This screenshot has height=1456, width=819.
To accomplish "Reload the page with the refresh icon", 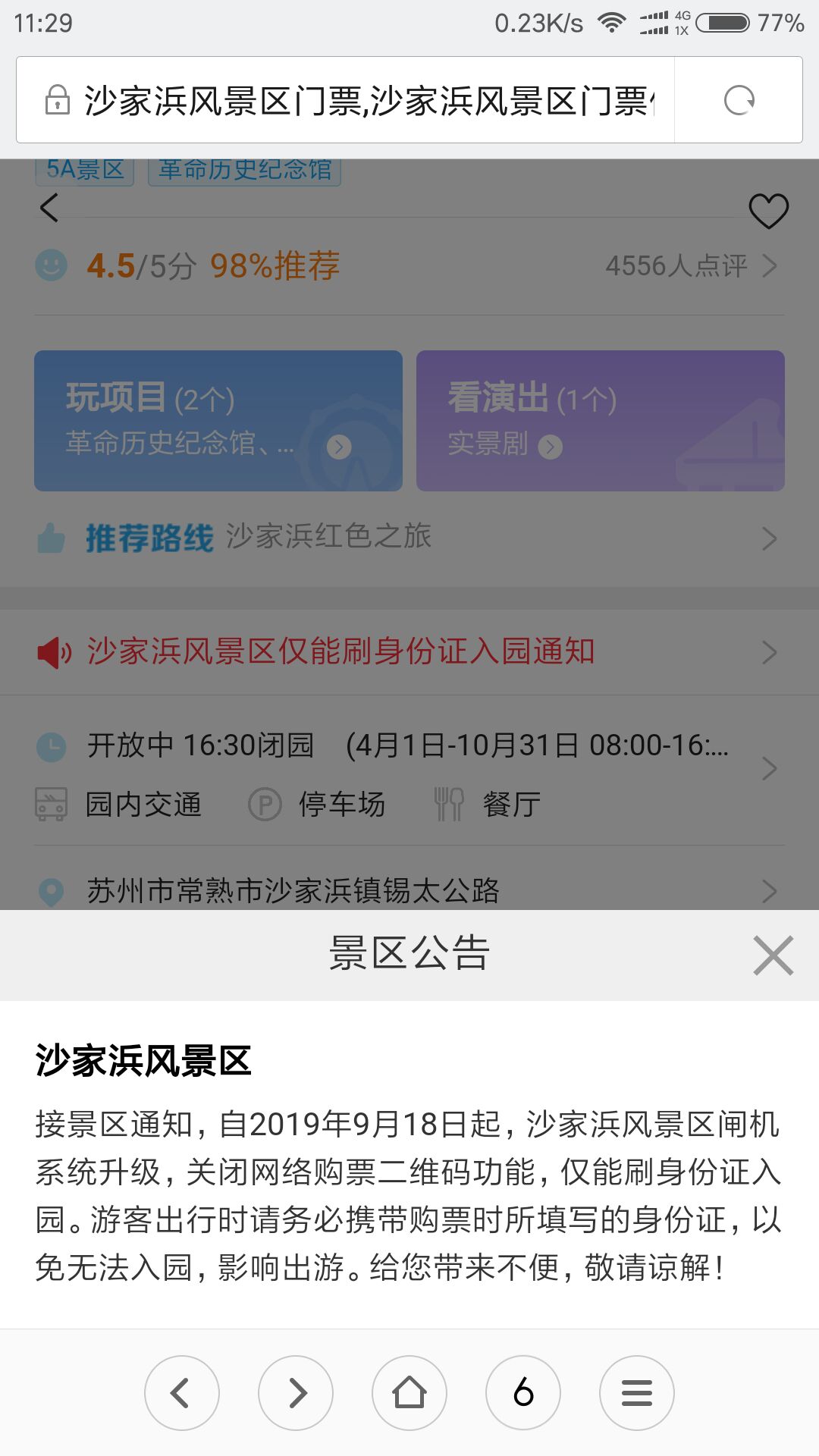I will [739, 100].
